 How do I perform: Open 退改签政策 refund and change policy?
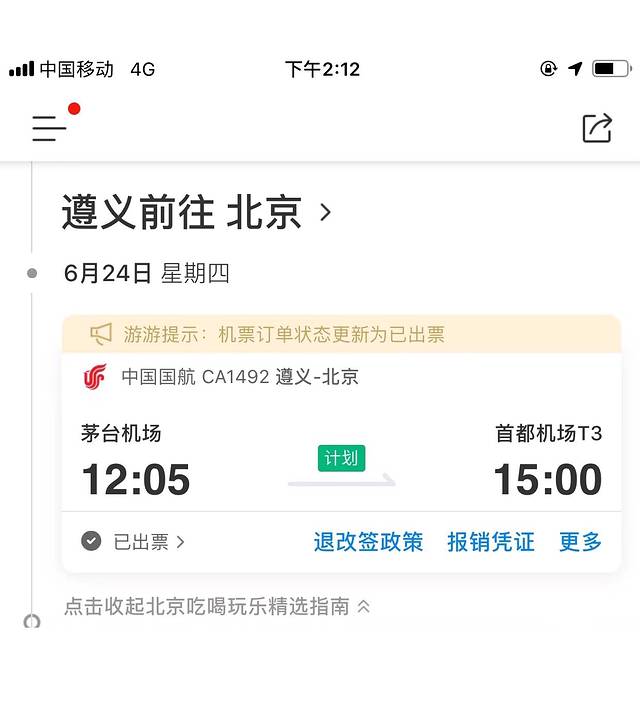coord(368,542)
